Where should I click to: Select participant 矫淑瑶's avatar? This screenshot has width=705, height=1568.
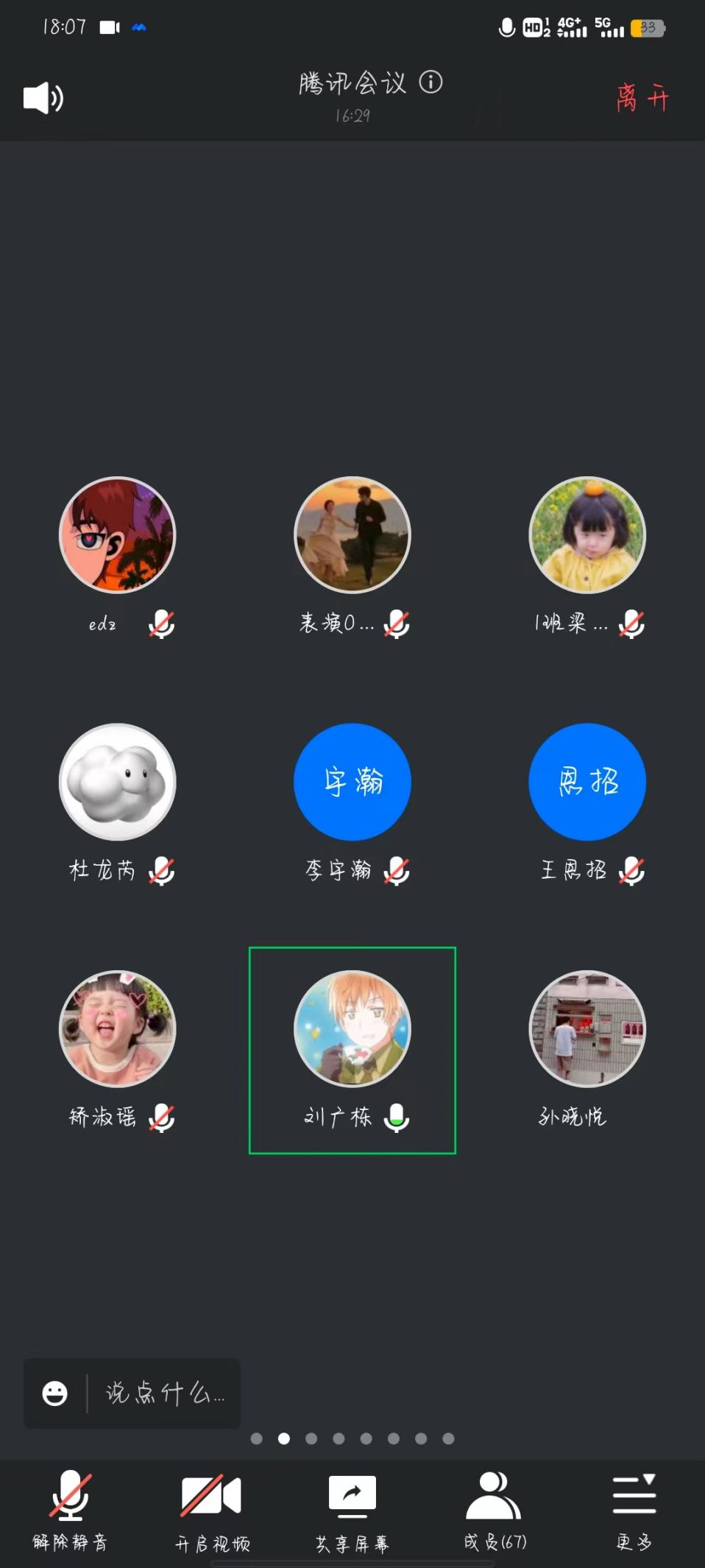tap(118, 1028)
